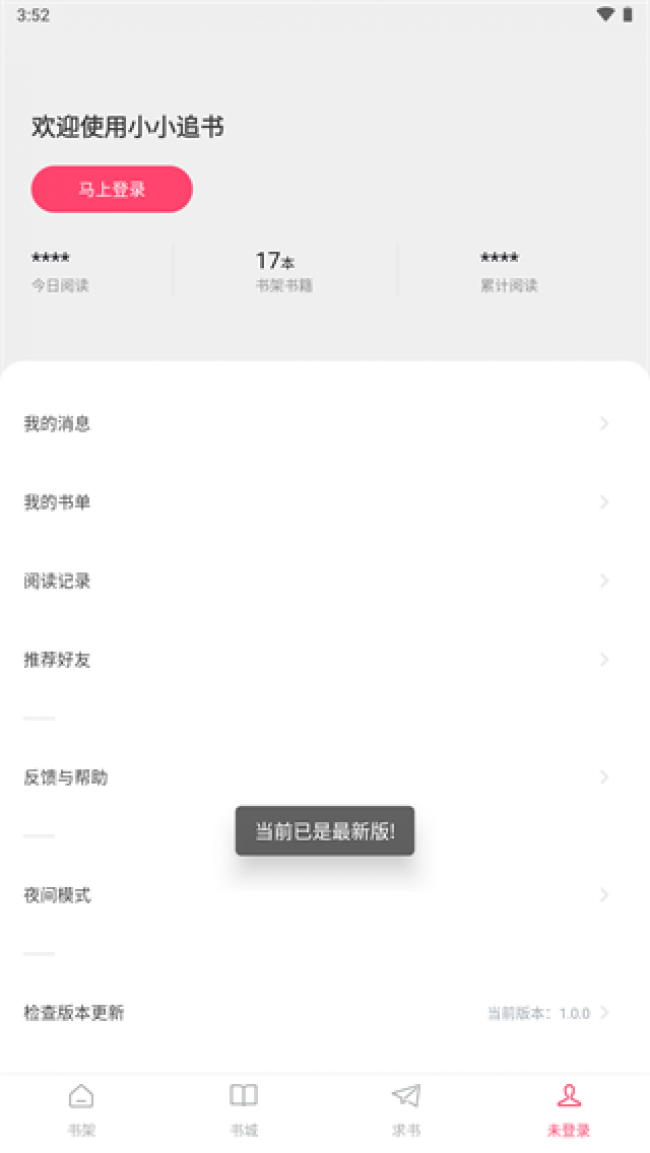Image resolution: width=650 pixels, height=1153 pixels.
Task: Open 反馈与帮助 feedback and help
Action: [325, 777]
